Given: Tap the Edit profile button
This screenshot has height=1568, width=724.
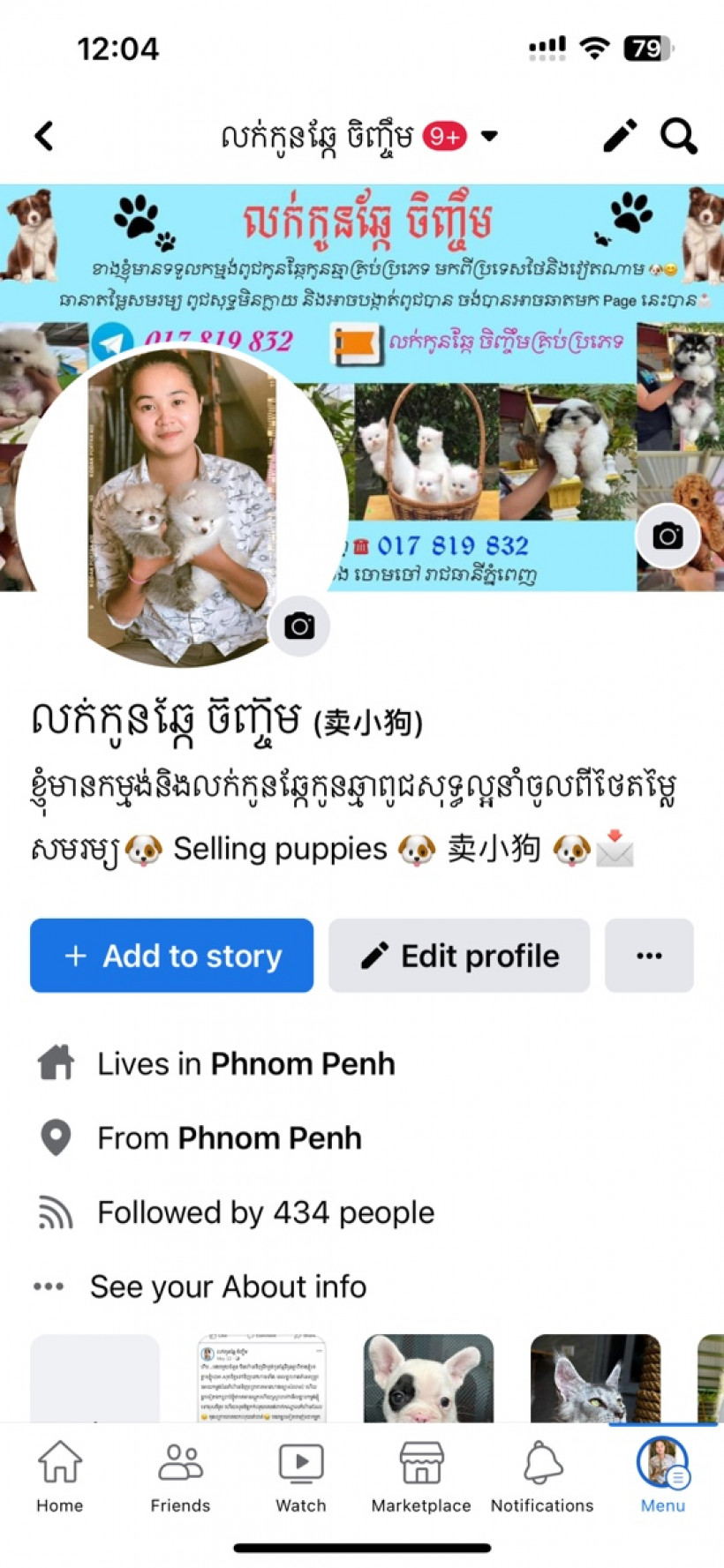Looking at the screenshot, I should pyautogui.click(x=458, y=955).
